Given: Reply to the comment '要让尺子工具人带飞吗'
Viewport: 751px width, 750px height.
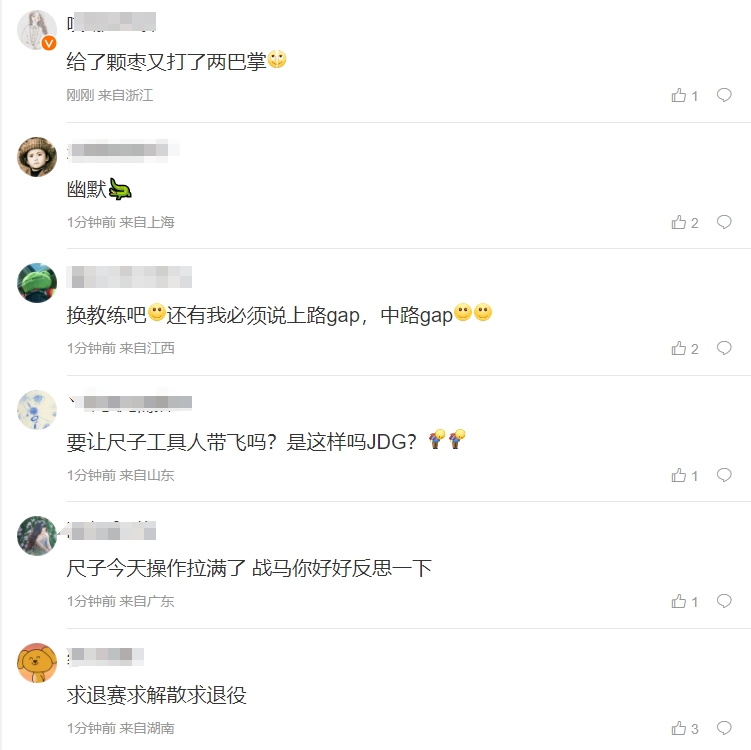Looking at the screenshot, I should pos(724,475).
